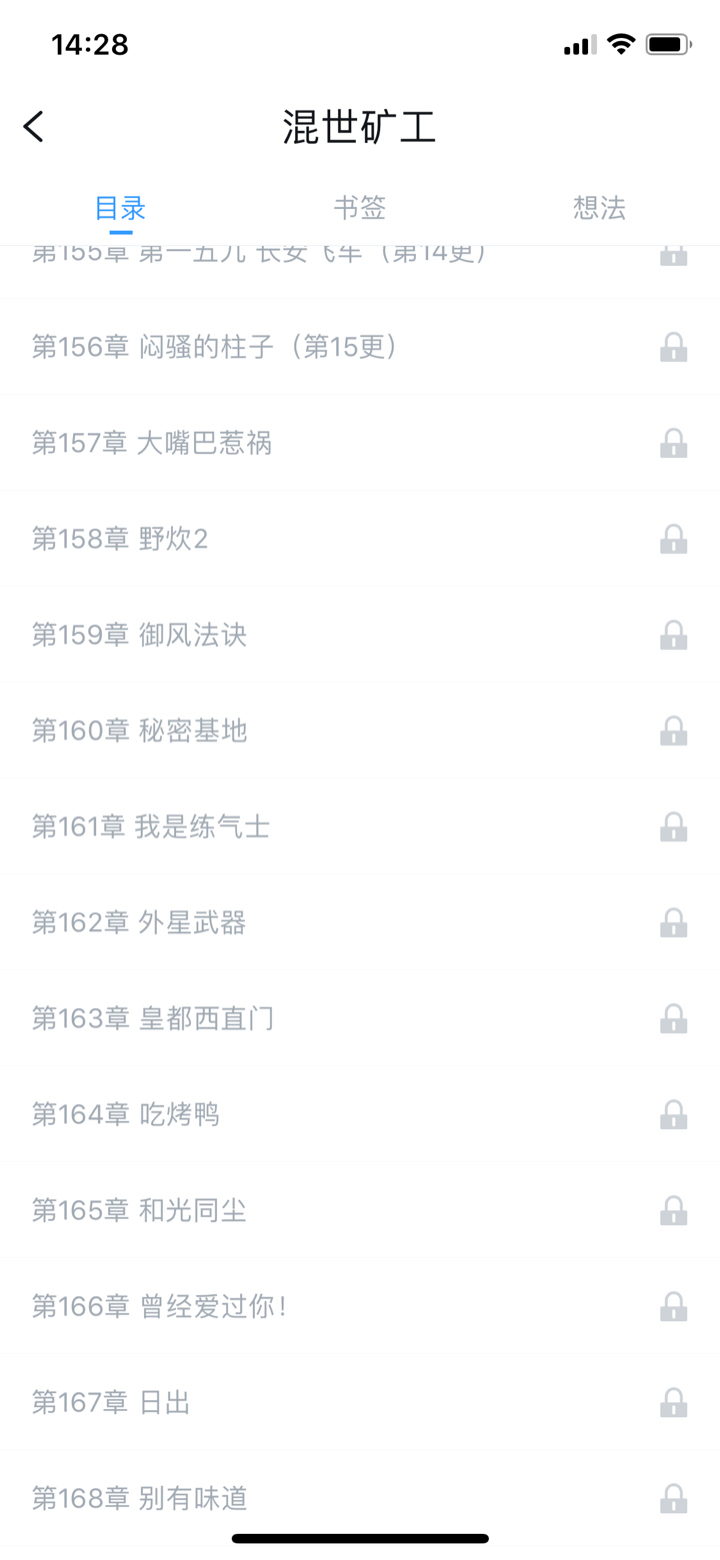Open chapter 第160章 秘密基地
The height and width of the screenshot is (1560, 720).
tap(140, 731)
